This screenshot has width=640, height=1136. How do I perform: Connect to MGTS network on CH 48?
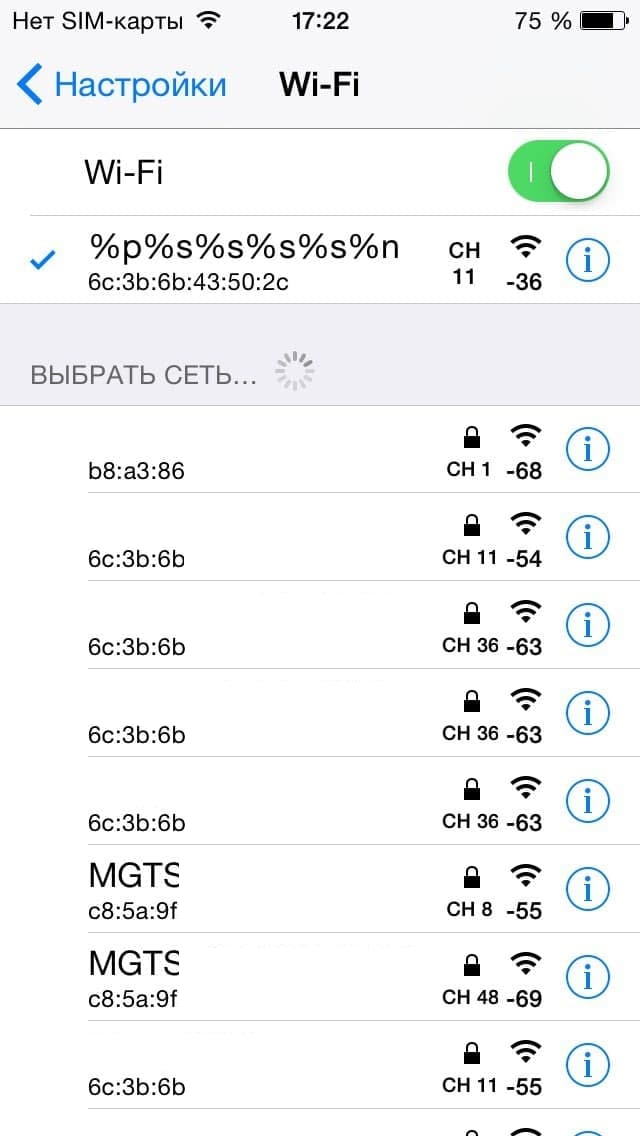(x=320, y=977)
